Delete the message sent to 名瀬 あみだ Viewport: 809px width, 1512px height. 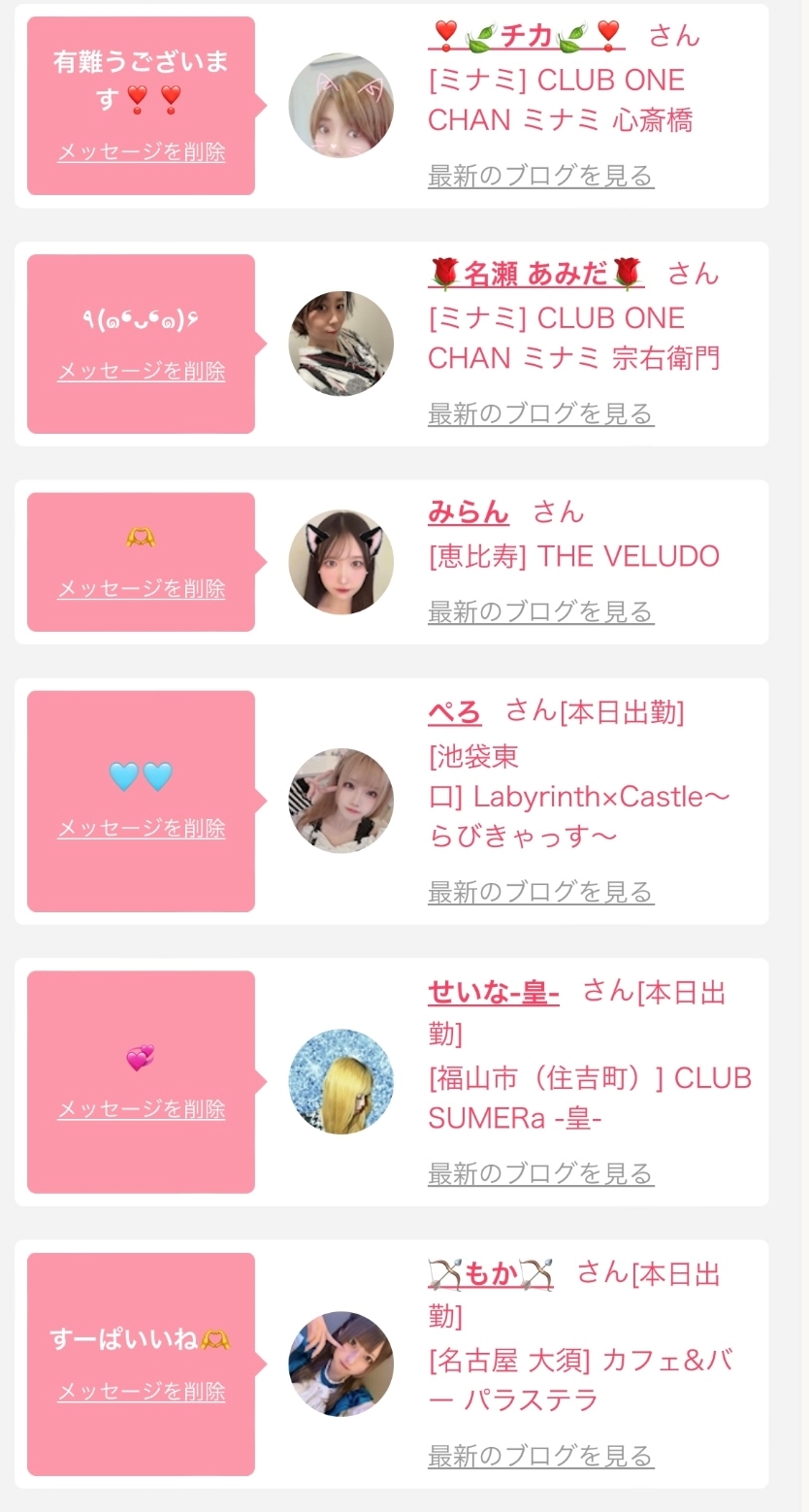click(x=142, y=371)
